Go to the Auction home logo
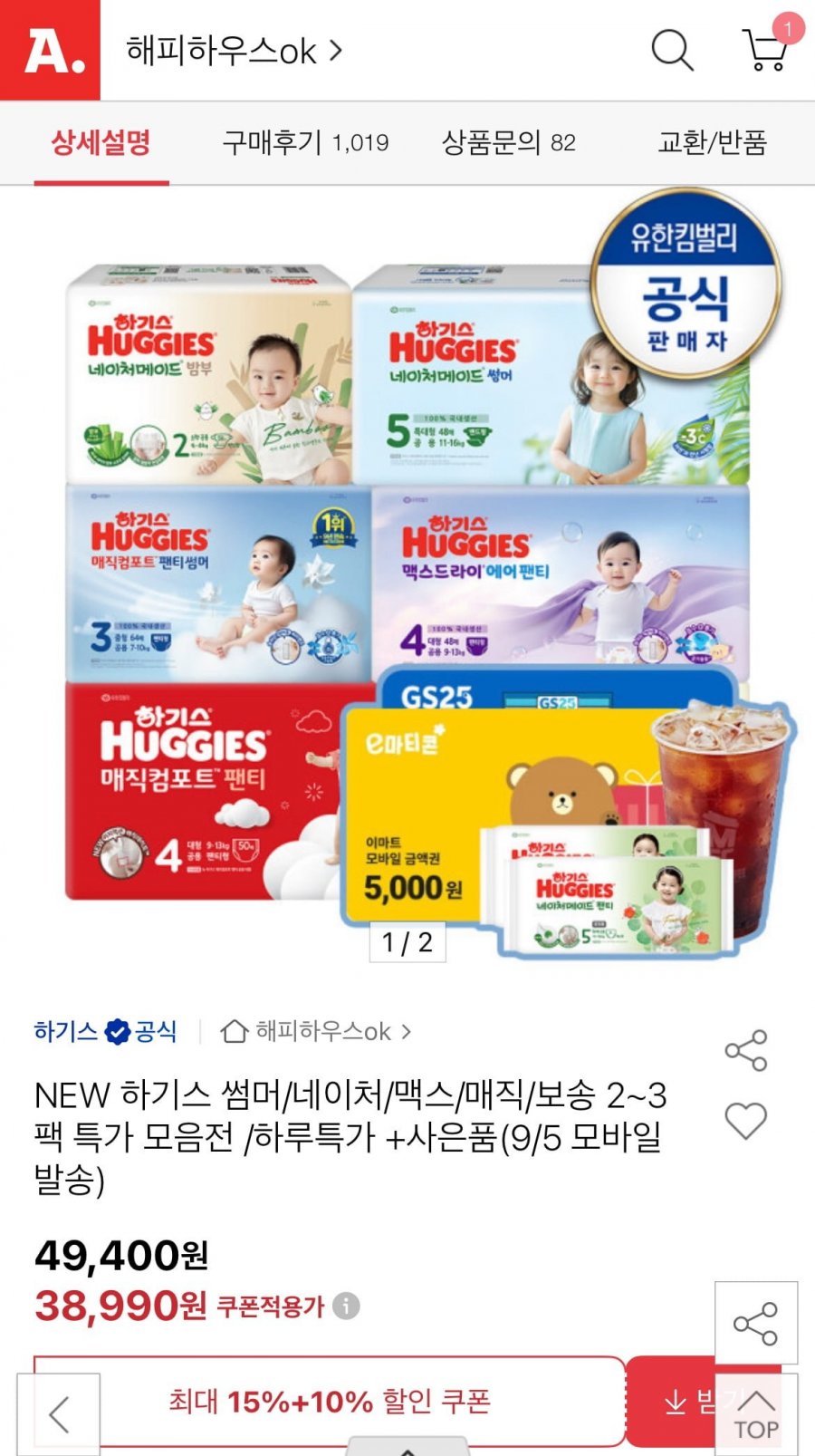Screen dimensions: 815x1456 50,50
